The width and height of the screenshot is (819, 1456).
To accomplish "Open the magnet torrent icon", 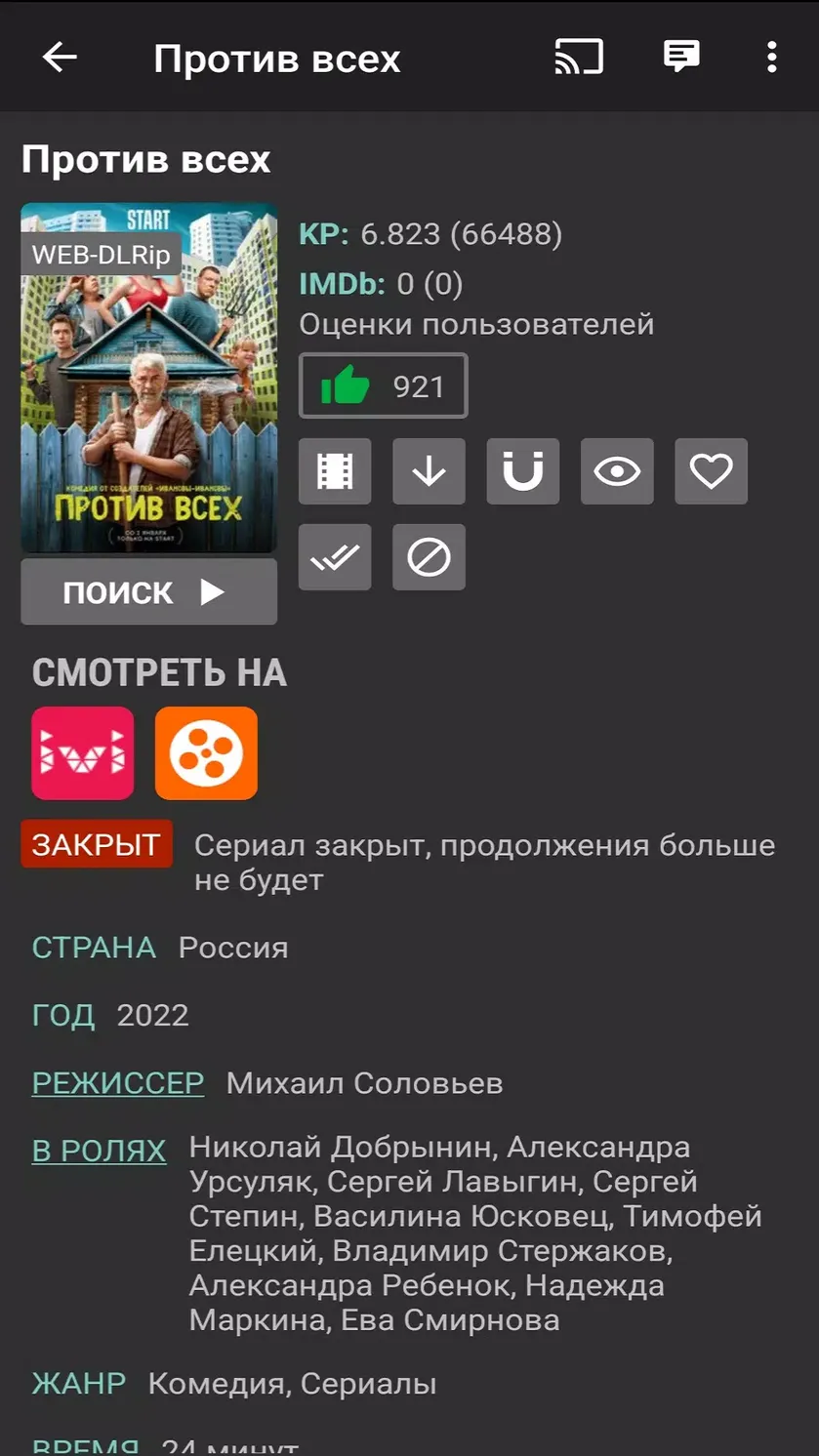I will [x=523, y=471].
